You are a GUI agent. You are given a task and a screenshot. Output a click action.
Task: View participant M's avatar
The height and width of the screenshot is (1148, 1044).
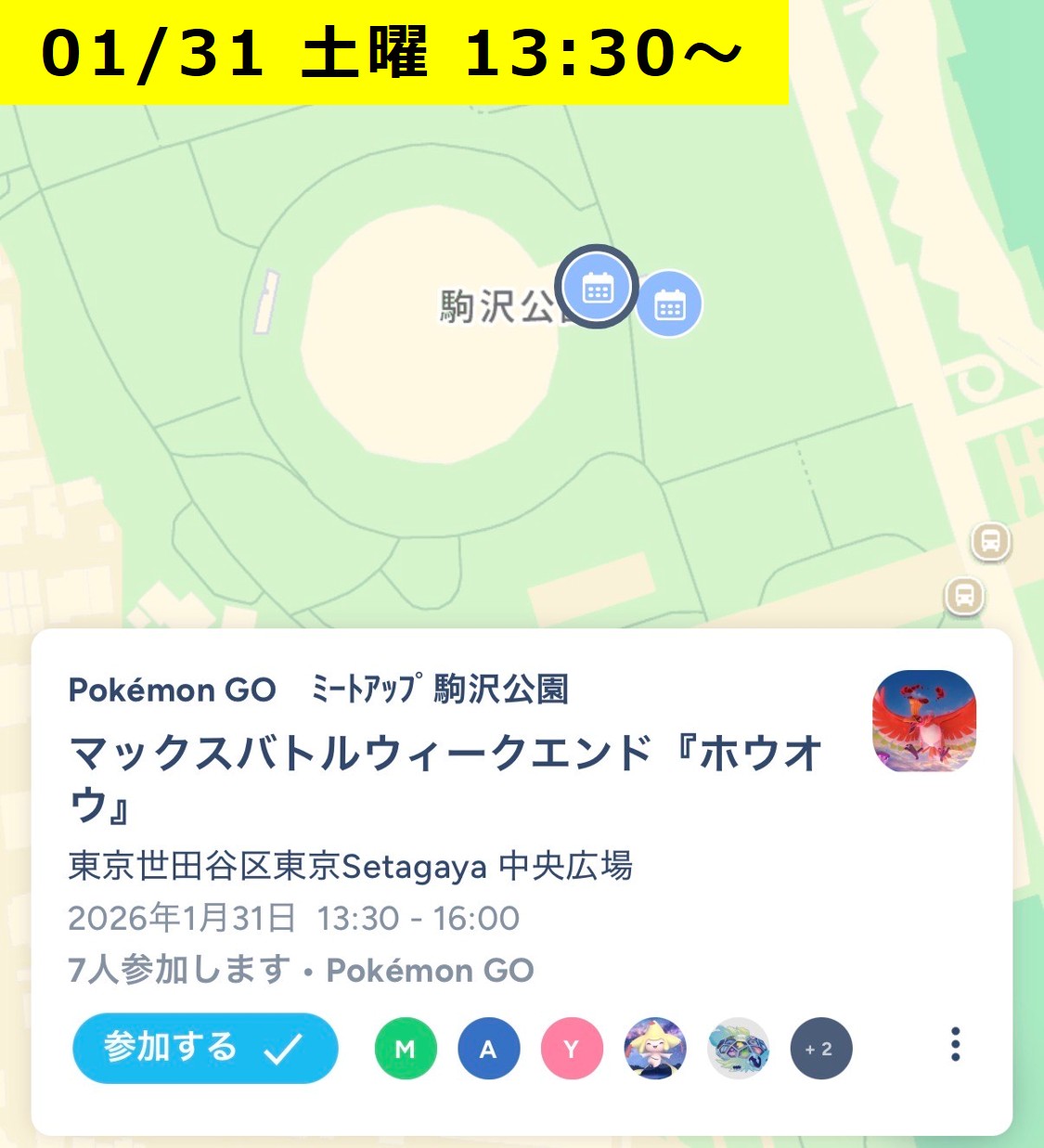406,1049
